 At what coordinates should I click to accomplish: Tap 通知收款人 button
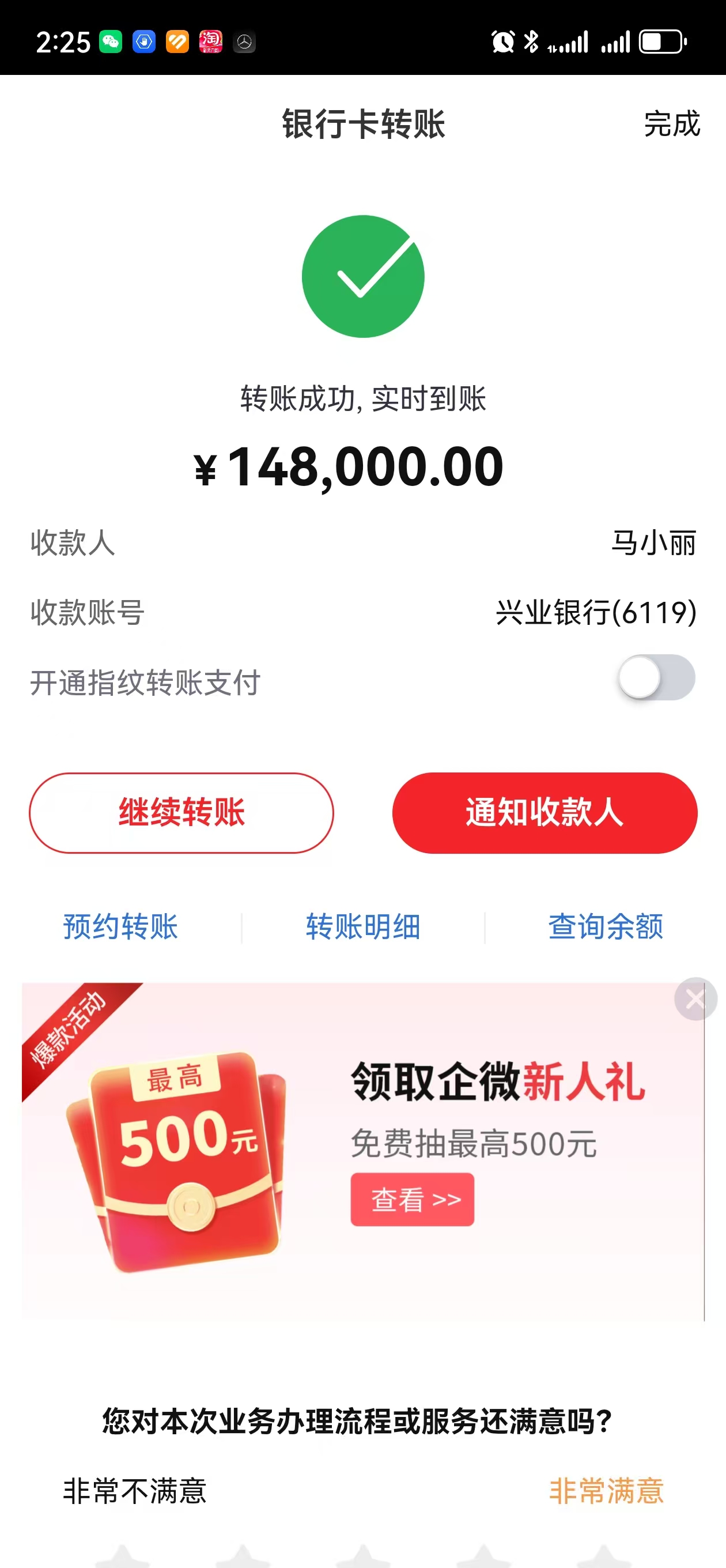pyautogui.click(x=544, y=813)
